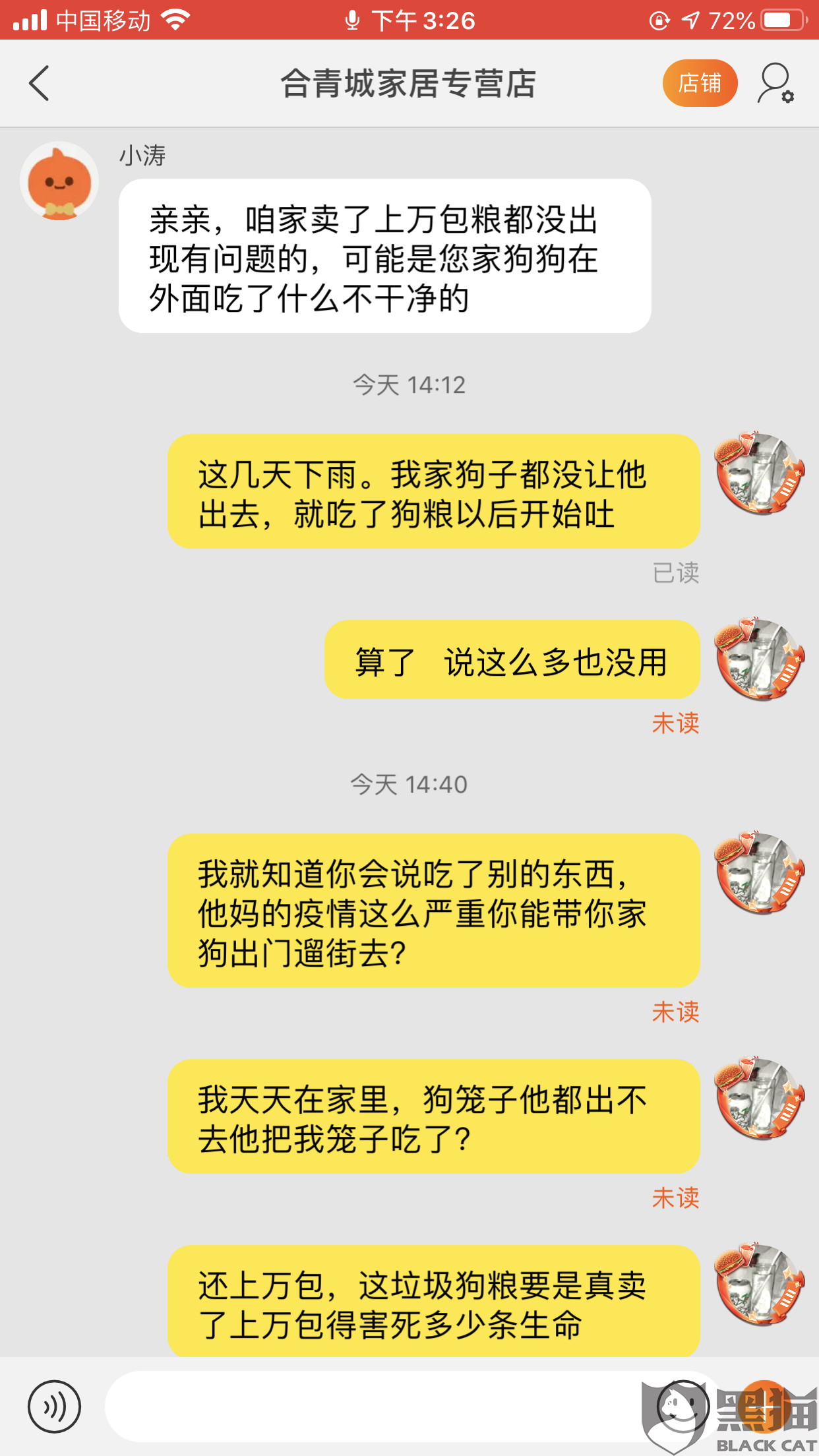Open the user settings icon in header
The width and height of the screenshot is (819, 1456).
[x=775, y=83]
